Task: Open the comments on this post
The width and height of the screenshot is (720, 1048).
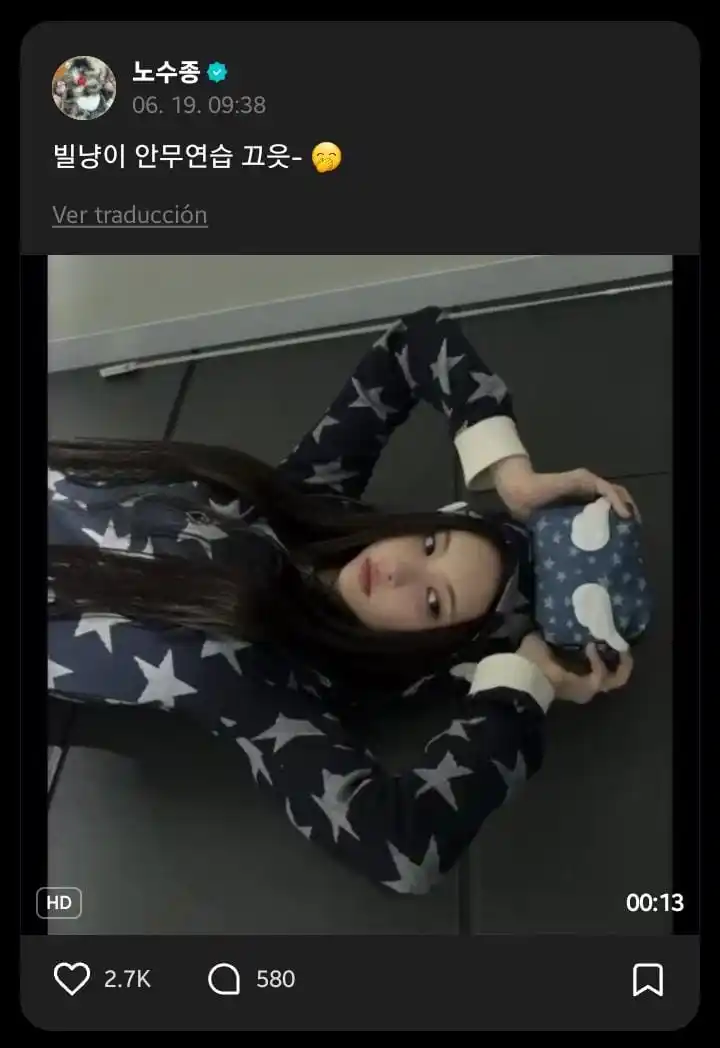Action: click(x=224, y=979)
